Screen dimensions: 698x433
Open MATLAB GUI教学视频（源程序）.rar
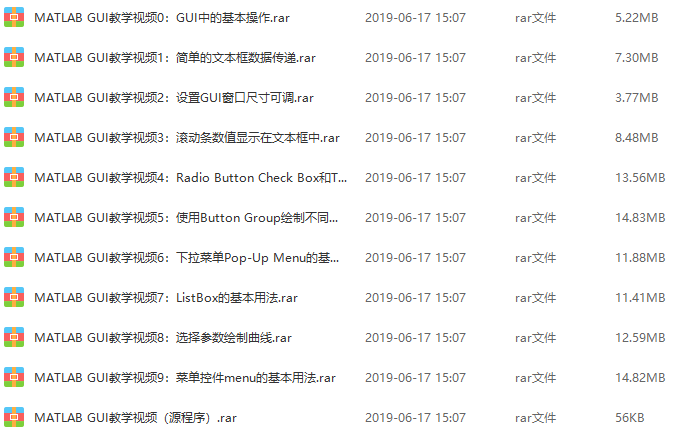(x=136, y=417)
